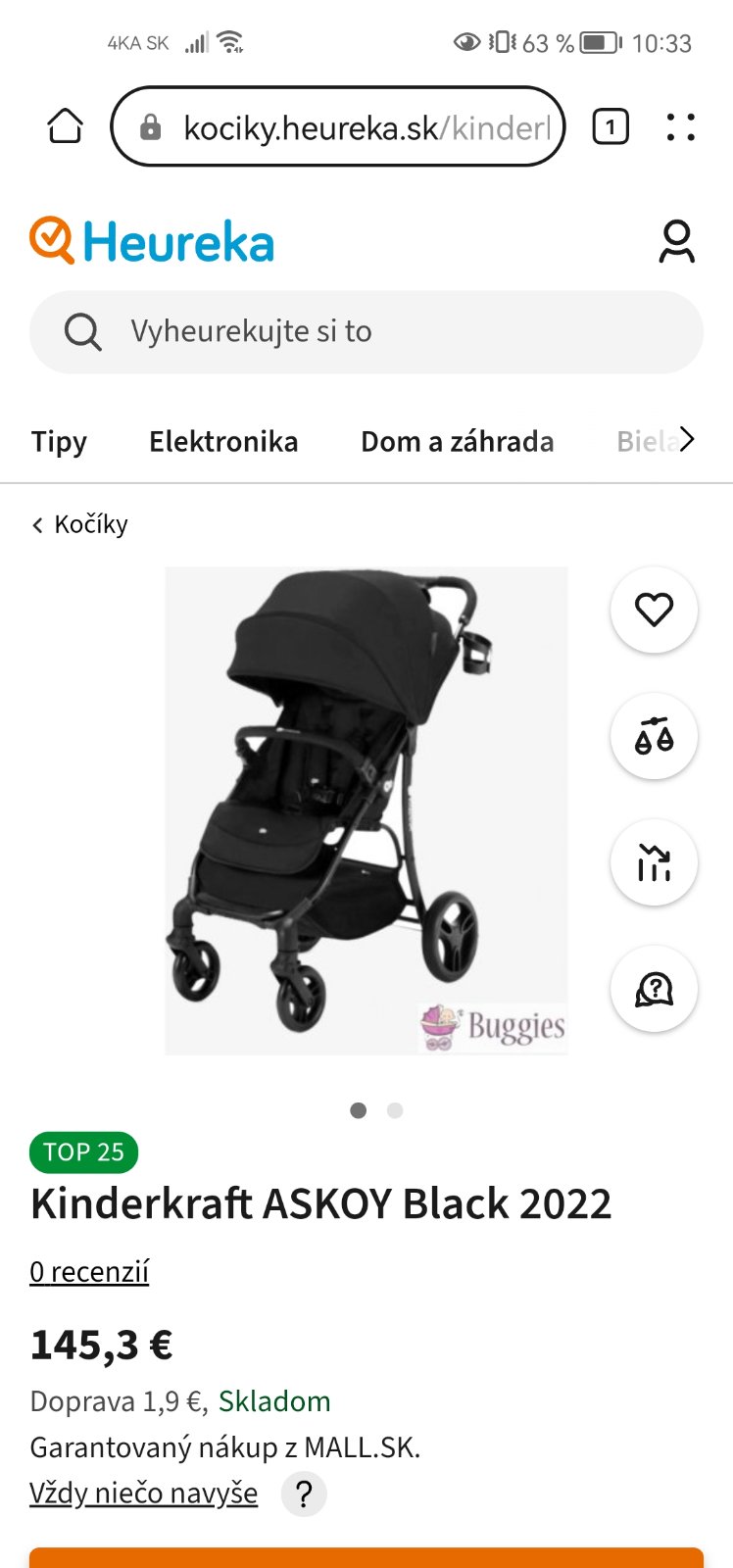733x1568 pixels.
Task: View the price history chart
Action: pyautogui.click(x=654, y=862)
